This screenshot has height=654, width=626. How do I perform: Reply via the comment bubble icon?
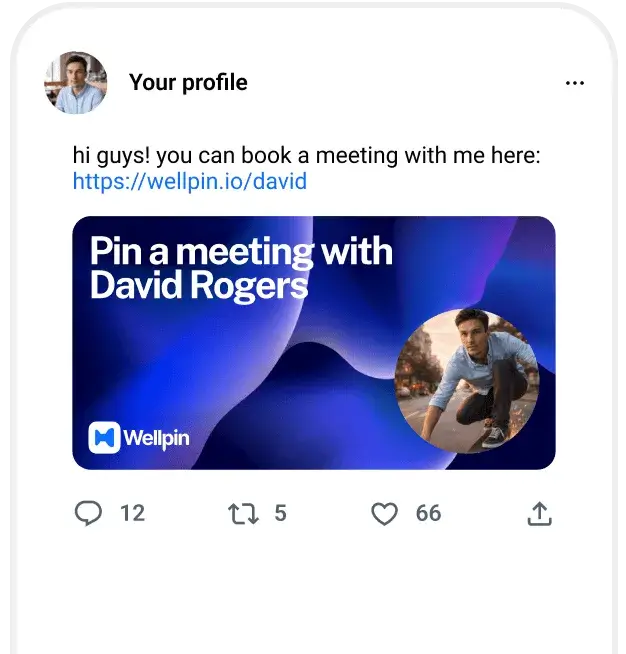coord(88,513)
